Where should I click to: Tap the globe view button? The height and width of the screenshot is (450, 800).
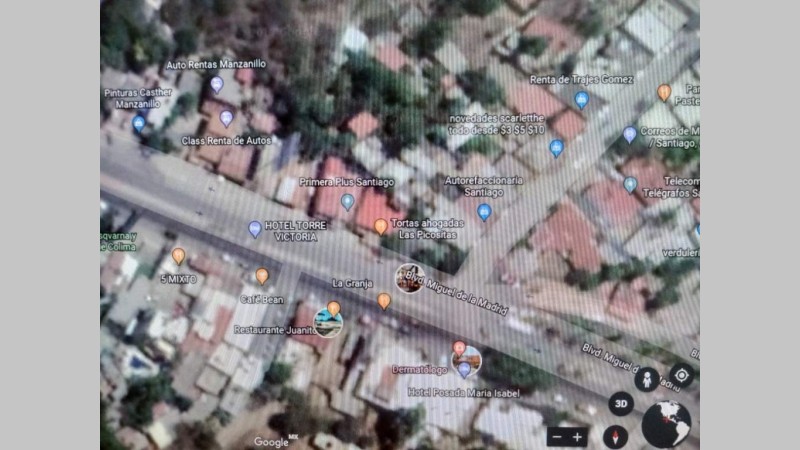pyautogui.click(x=666, y=423)
